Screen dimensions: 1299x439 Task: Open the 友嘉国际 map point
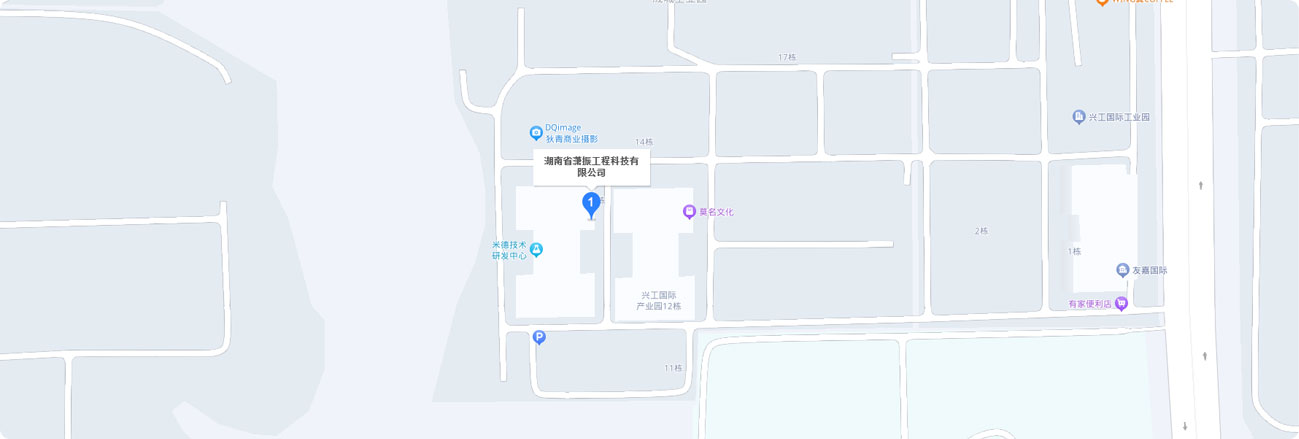[x=1123, y=270]
